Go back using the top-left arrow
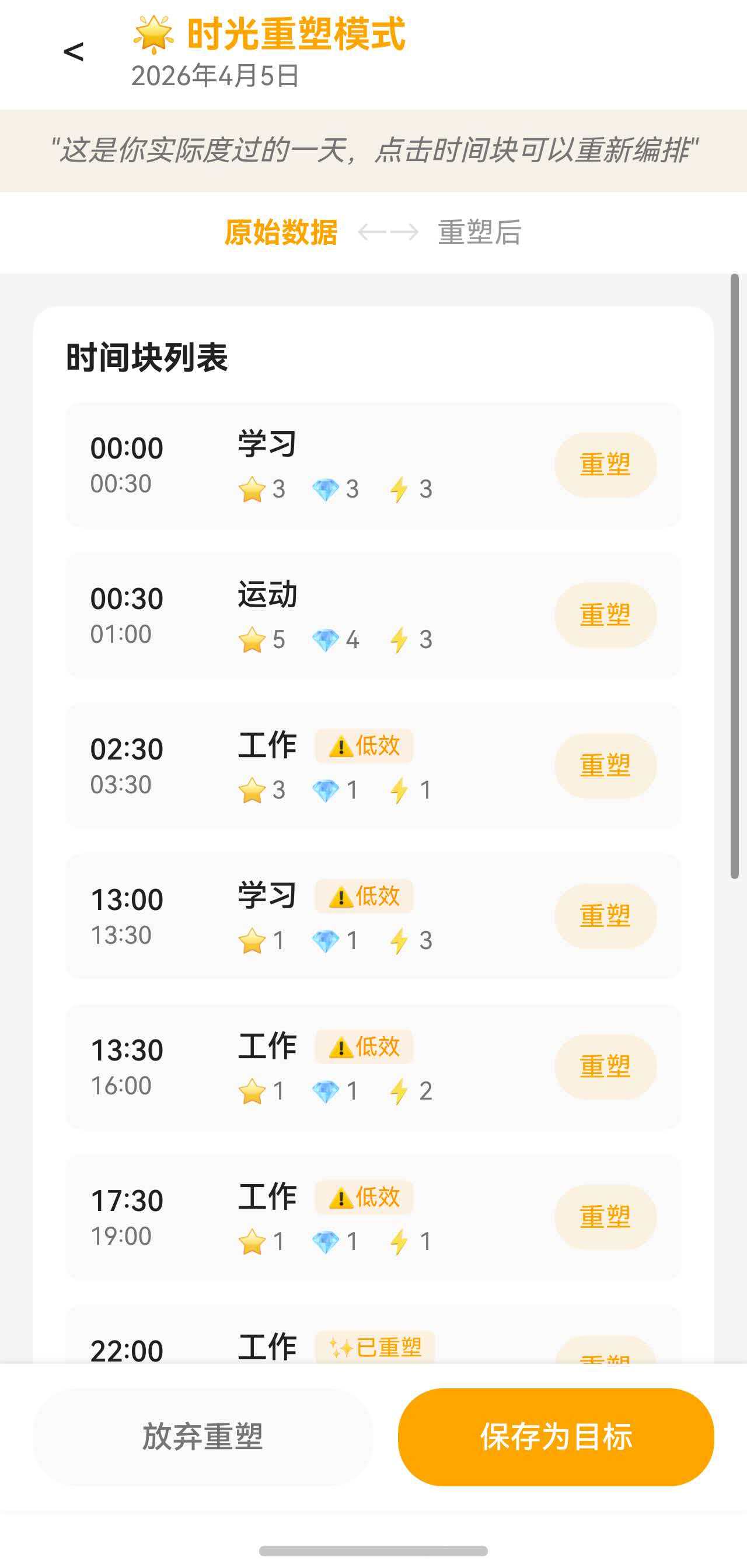Screen dimensions: 747x1568 [74, 52]
